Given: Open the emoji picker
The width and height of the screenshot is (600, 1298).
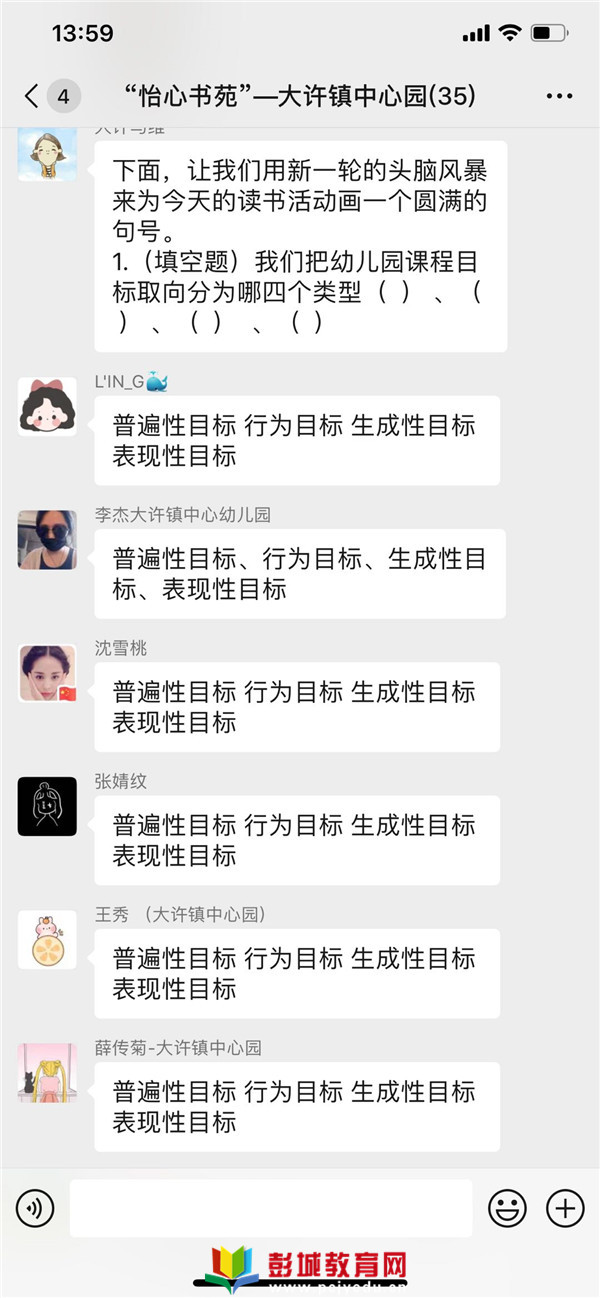Looking at the screenshot, I should tap(507, 1209).
